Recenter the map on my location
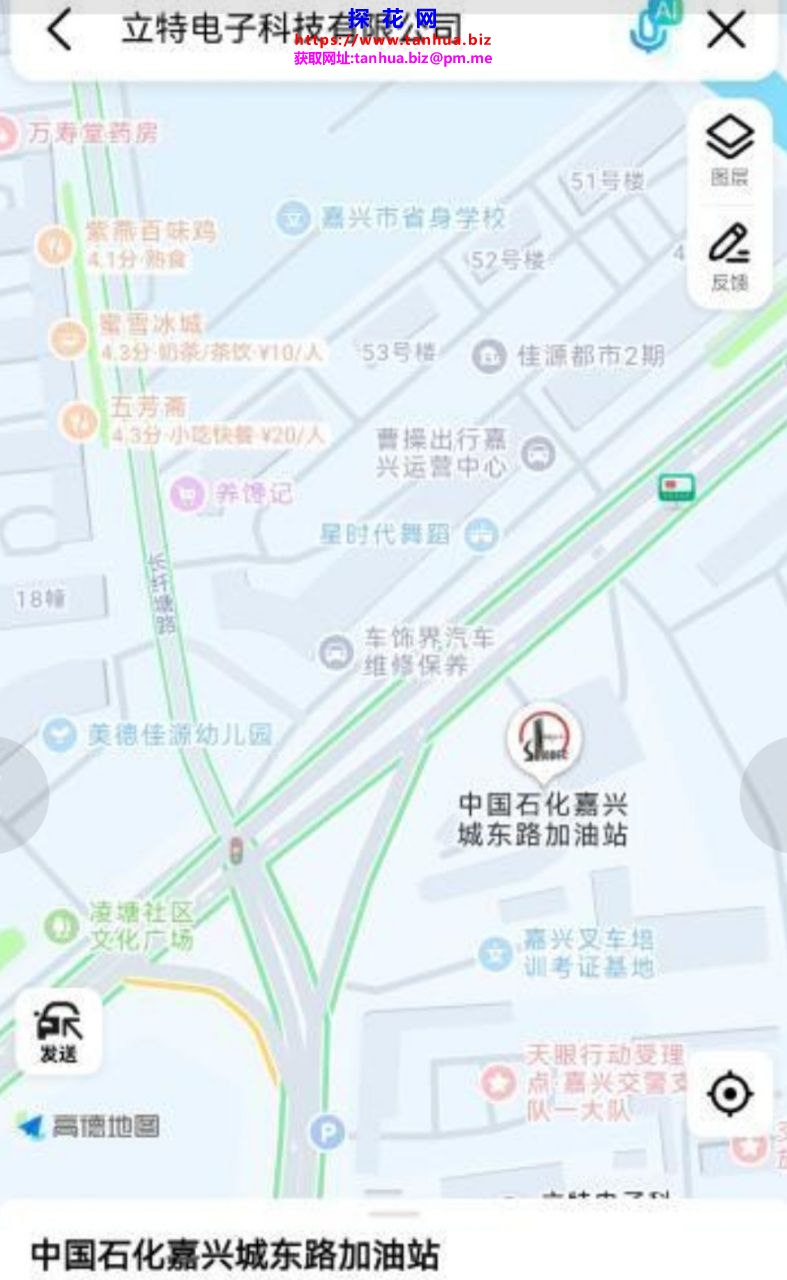This screenshot has height=1280, width=787. point(730,1094)
